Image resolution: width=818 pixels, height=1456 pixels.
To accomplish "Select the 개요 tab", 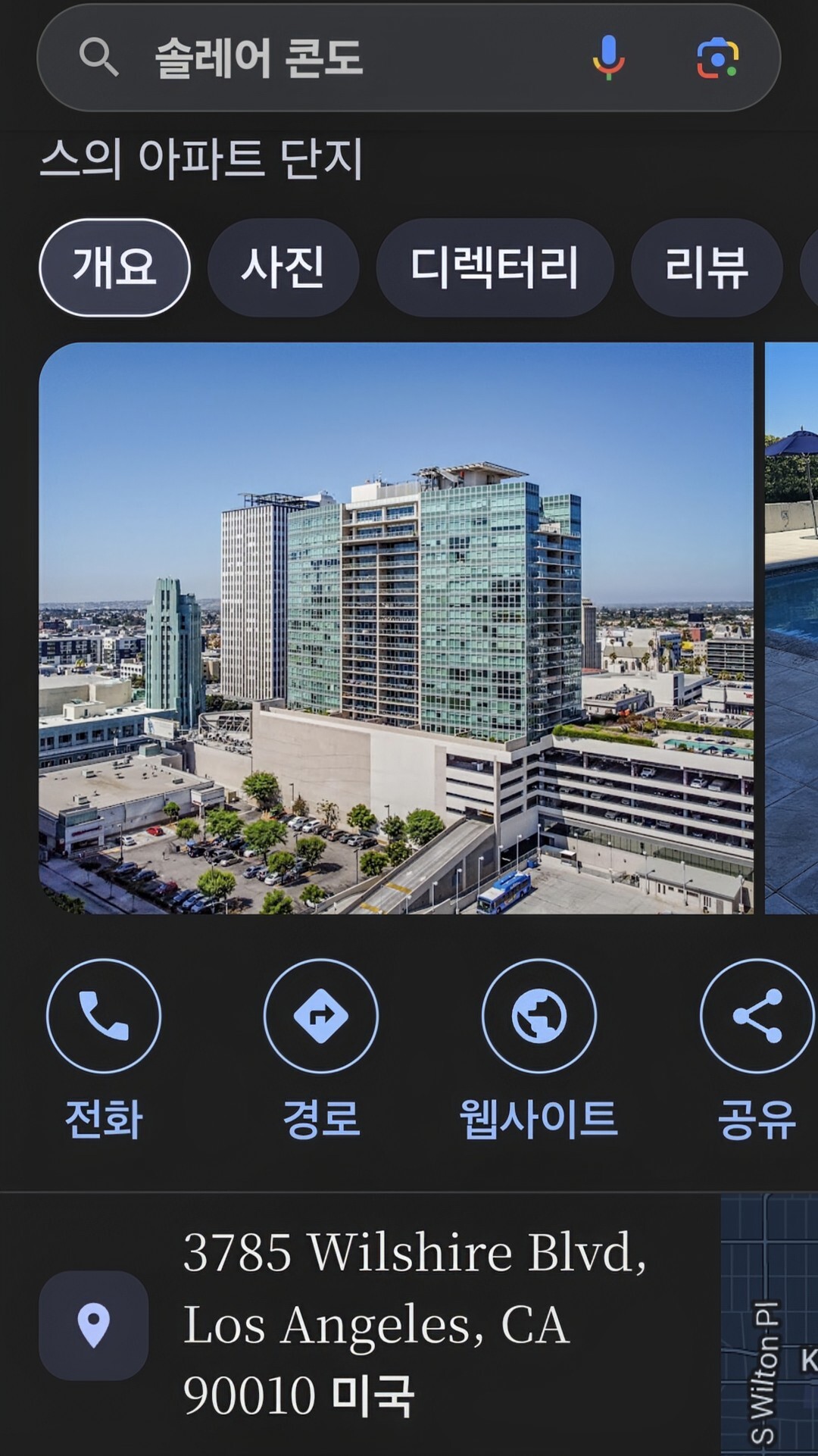I will pos(114,267).
